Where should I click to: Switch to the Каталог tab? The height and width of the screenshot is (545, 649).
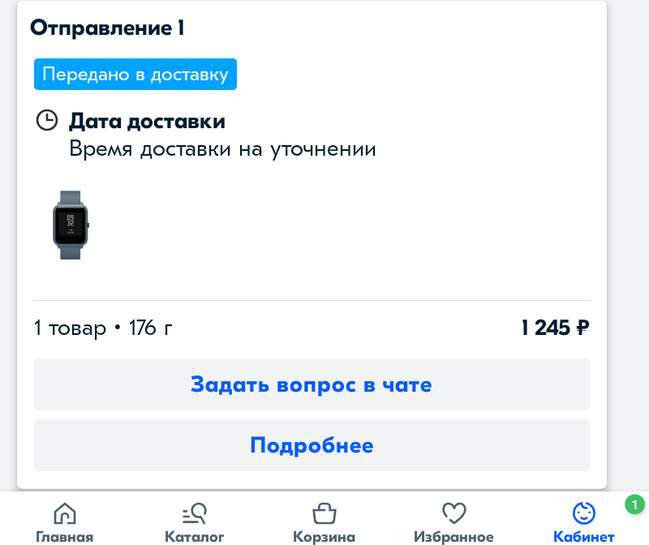[x=194, y=522]
